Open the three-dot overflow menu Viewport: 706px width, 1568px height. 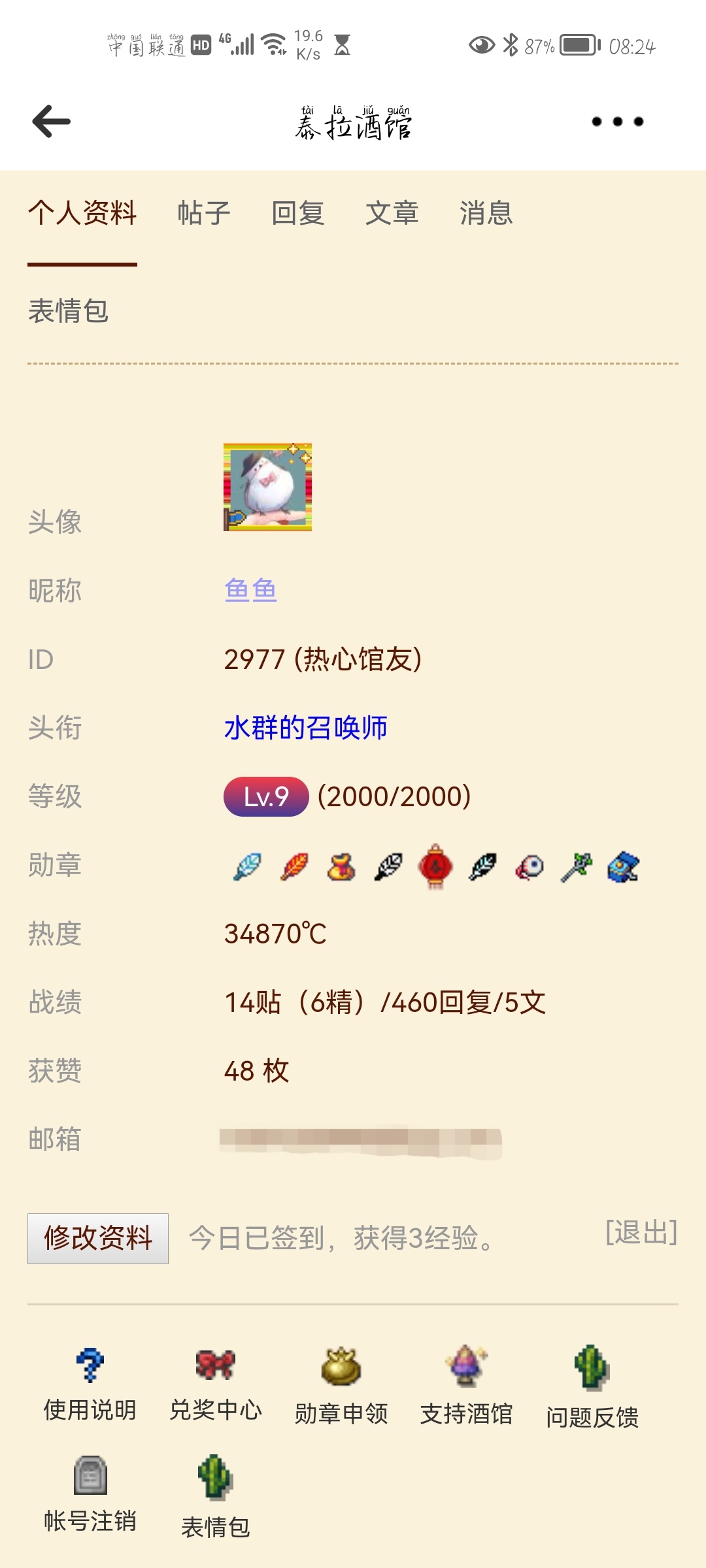click(617, 122)
